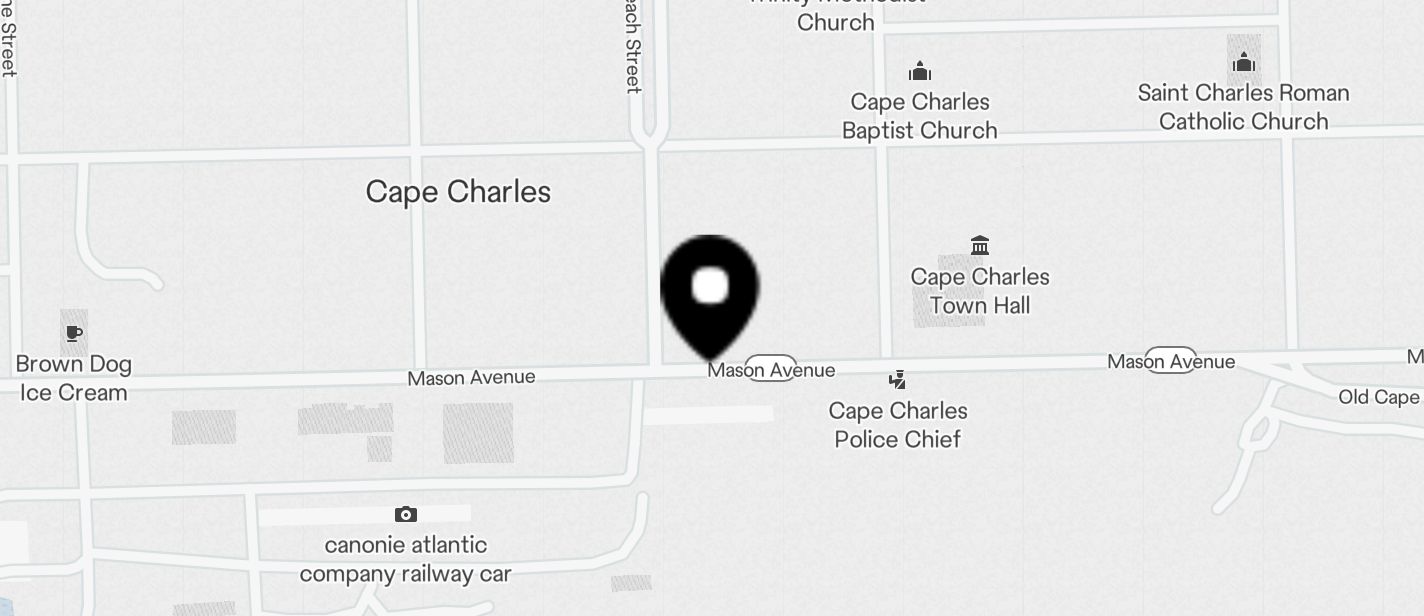Tap the Saint Charles Roman Catholic Church marker
Image resolution: width=1424 pixels, height=616 pixels.
1243,63
